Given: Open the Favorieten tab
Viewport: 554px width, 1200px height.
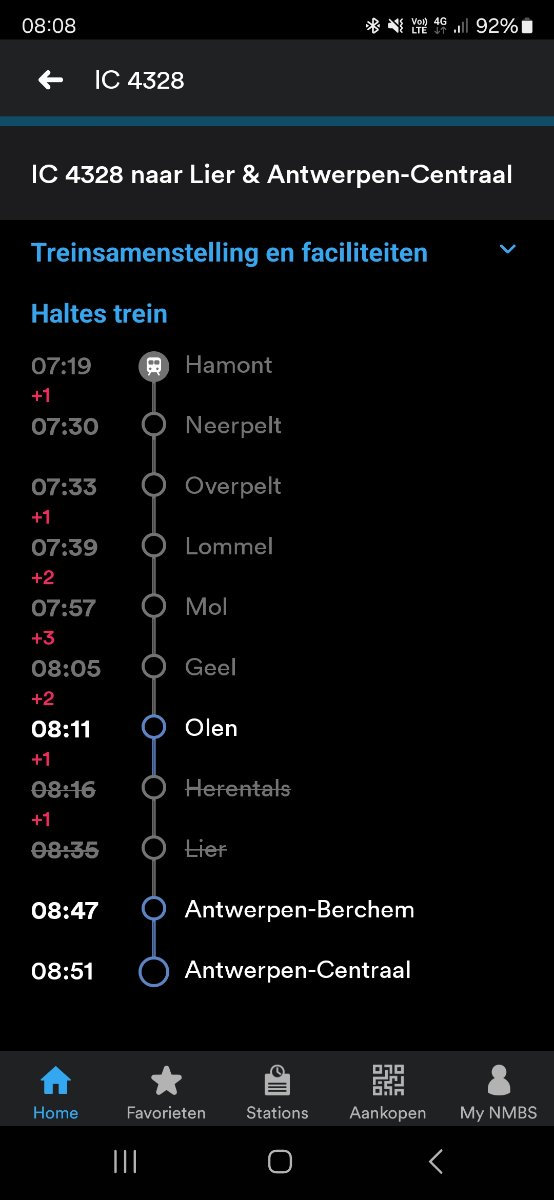Looking at the screenshot, I should (x=166, y=1091).
